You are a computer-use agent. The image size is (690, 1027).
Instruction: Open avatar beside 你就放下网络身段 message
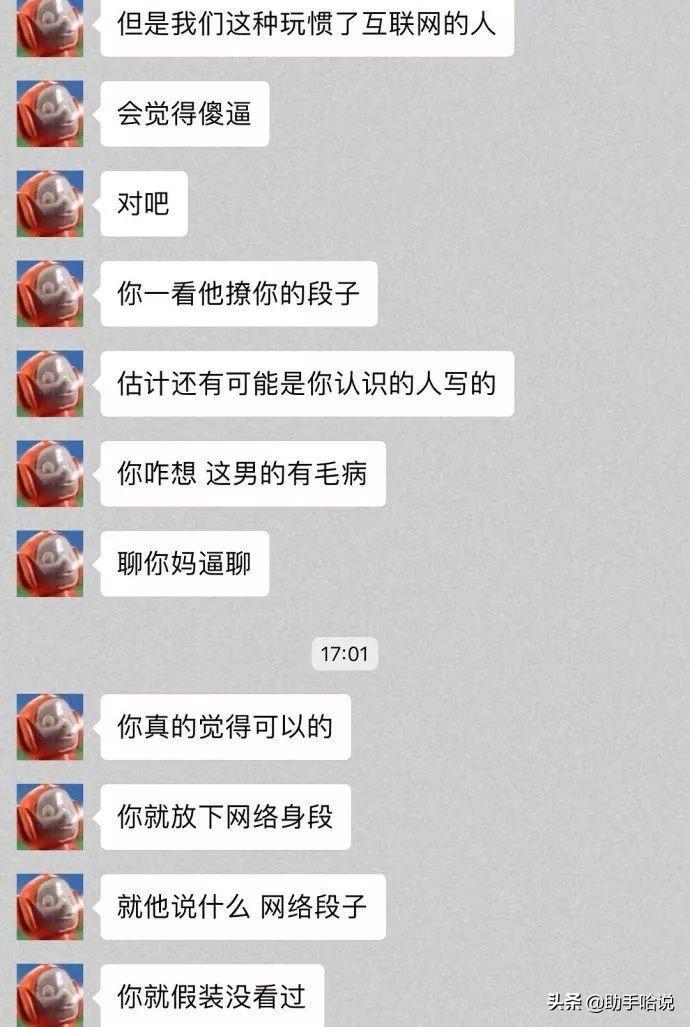(49, 817)
